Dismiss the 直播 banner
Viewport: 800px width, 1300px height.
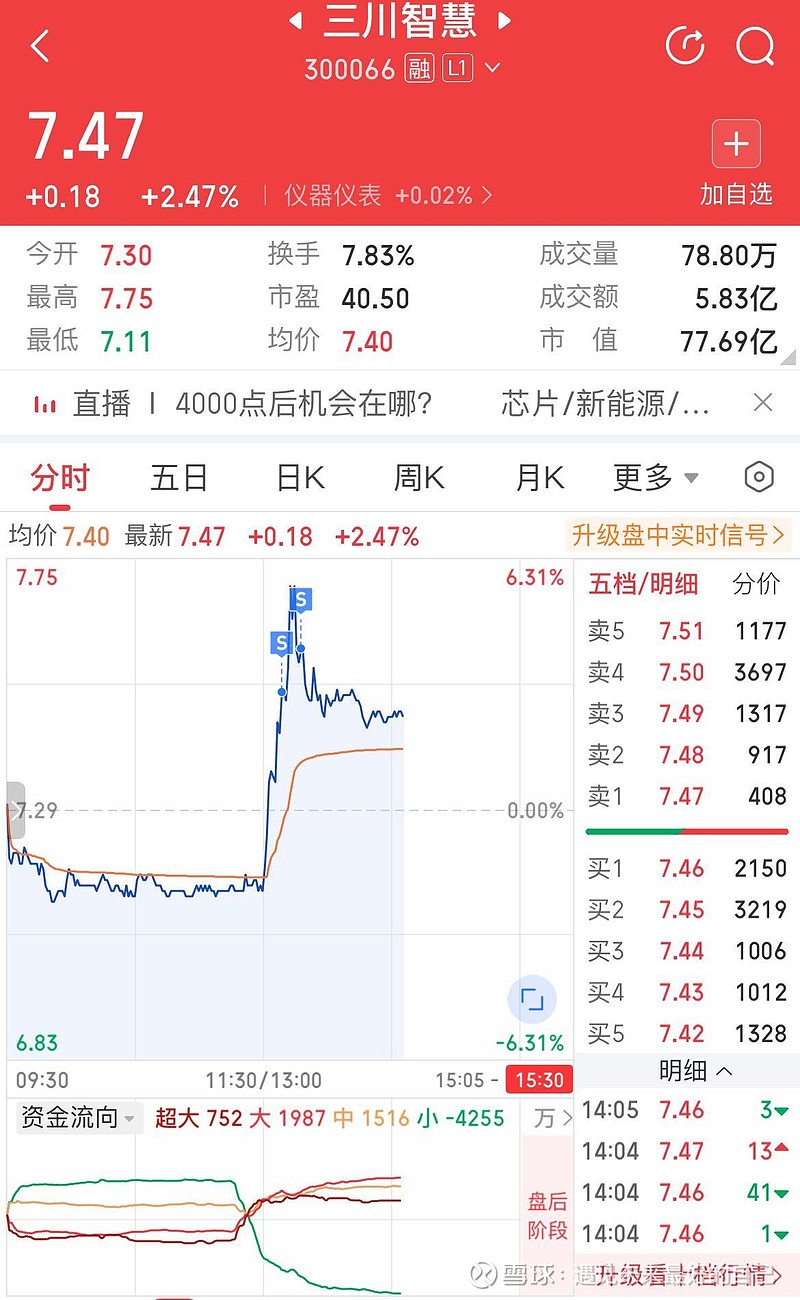click(763, 403)
